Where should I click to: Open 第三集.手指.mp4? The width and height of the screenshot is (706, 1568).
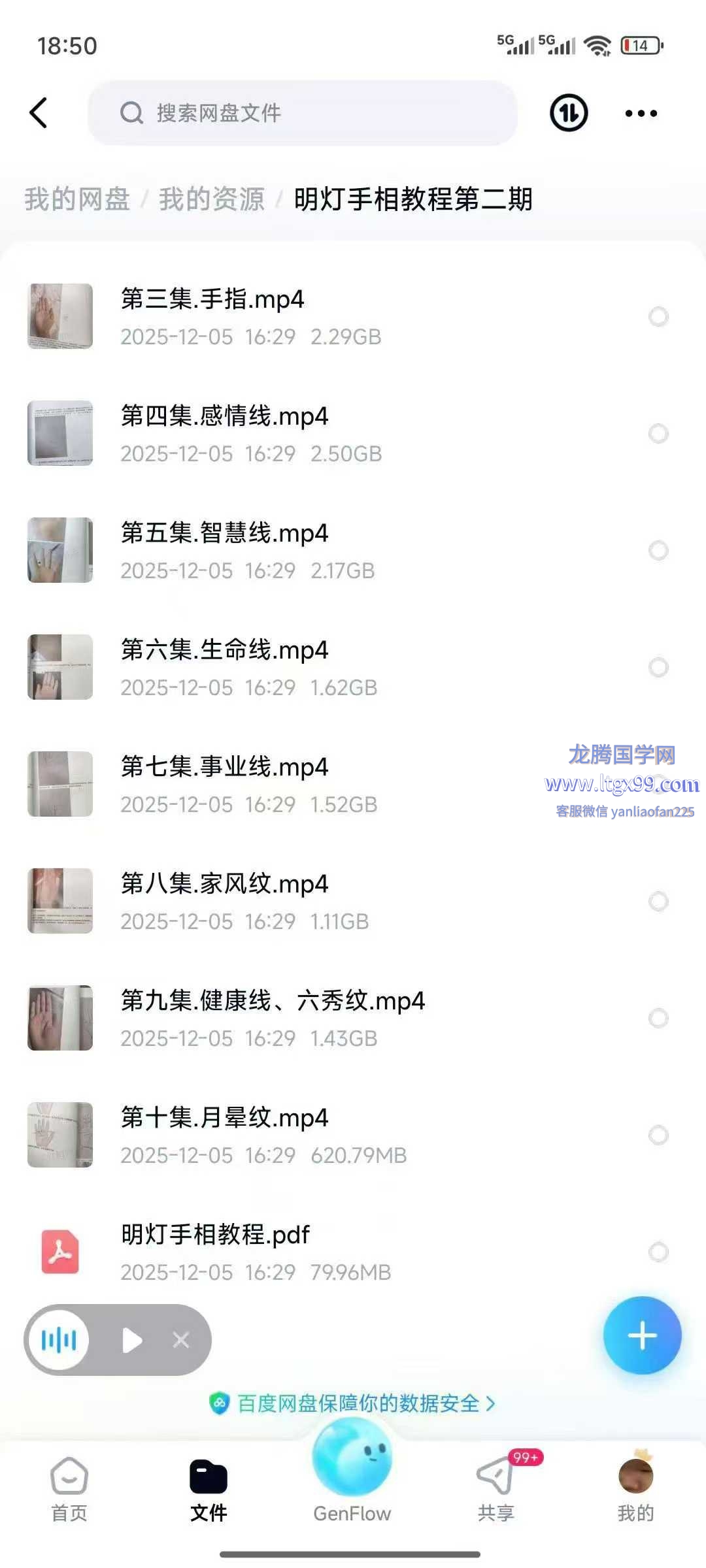coord(212,316)
